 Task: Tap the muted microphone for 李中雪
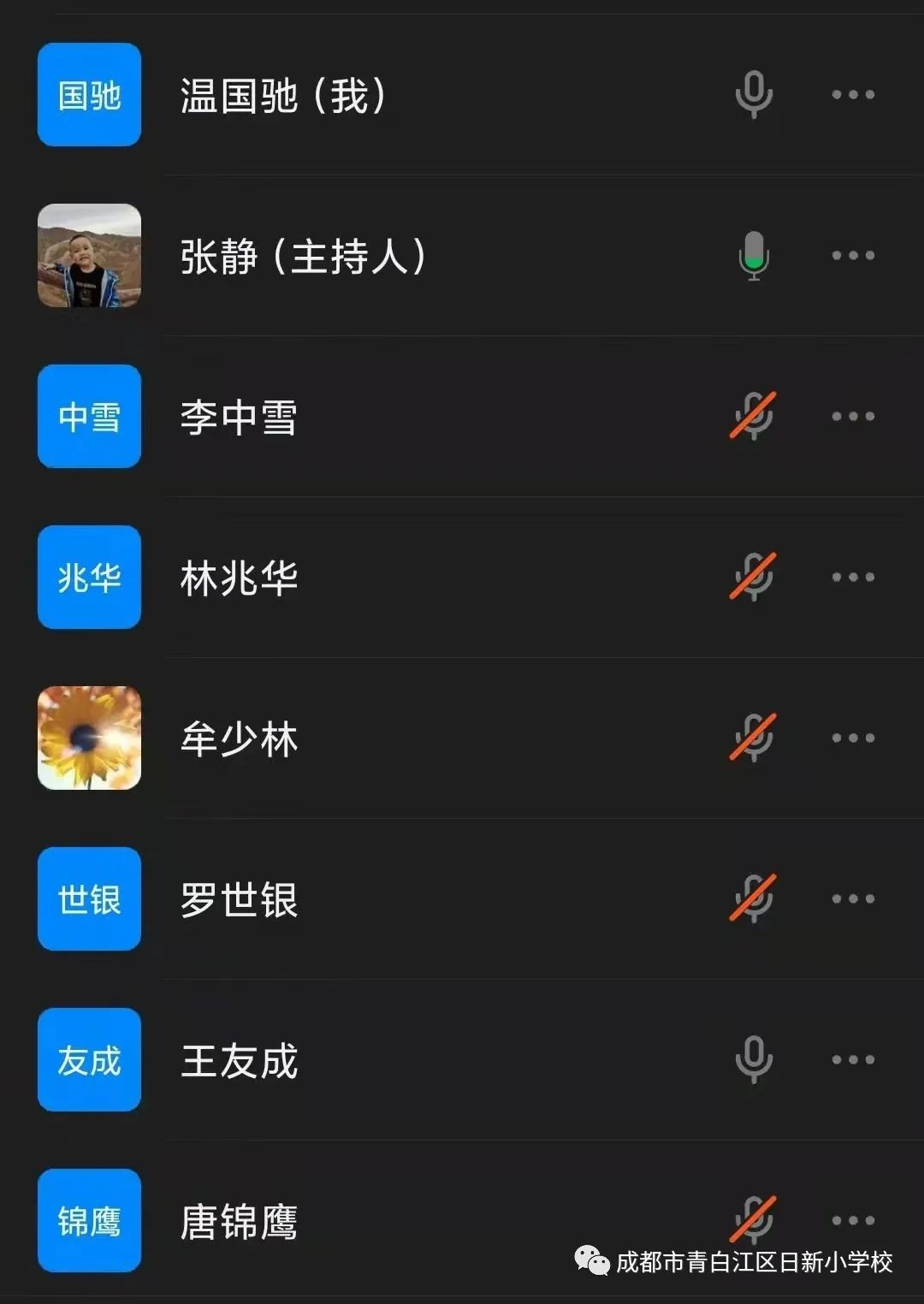coord(753,416)
